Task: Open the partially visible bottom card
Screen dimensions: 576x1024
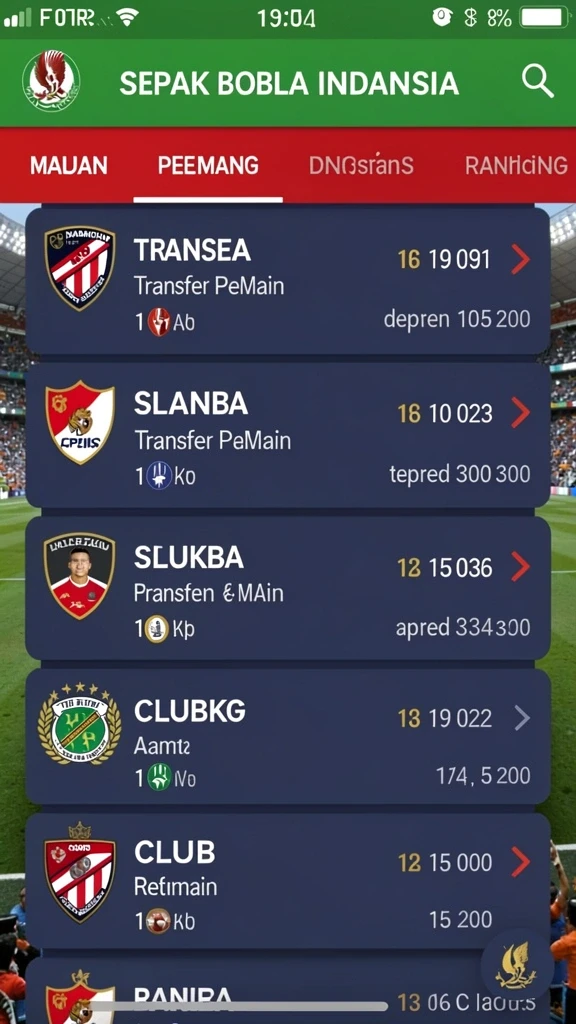Action: coord(287,991)
